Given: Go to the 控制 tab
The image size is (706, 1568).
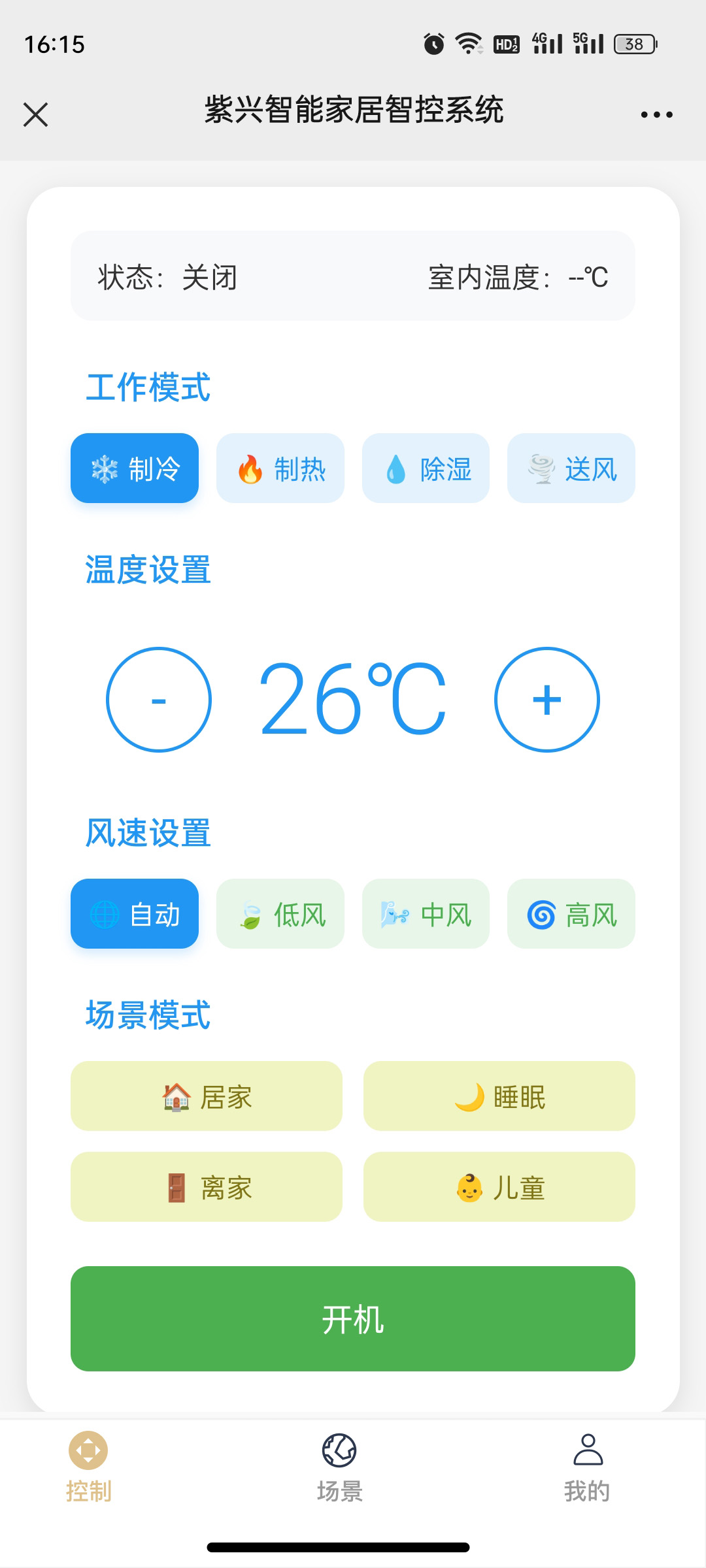Looking at the screenshot, I should (88, 1467).
